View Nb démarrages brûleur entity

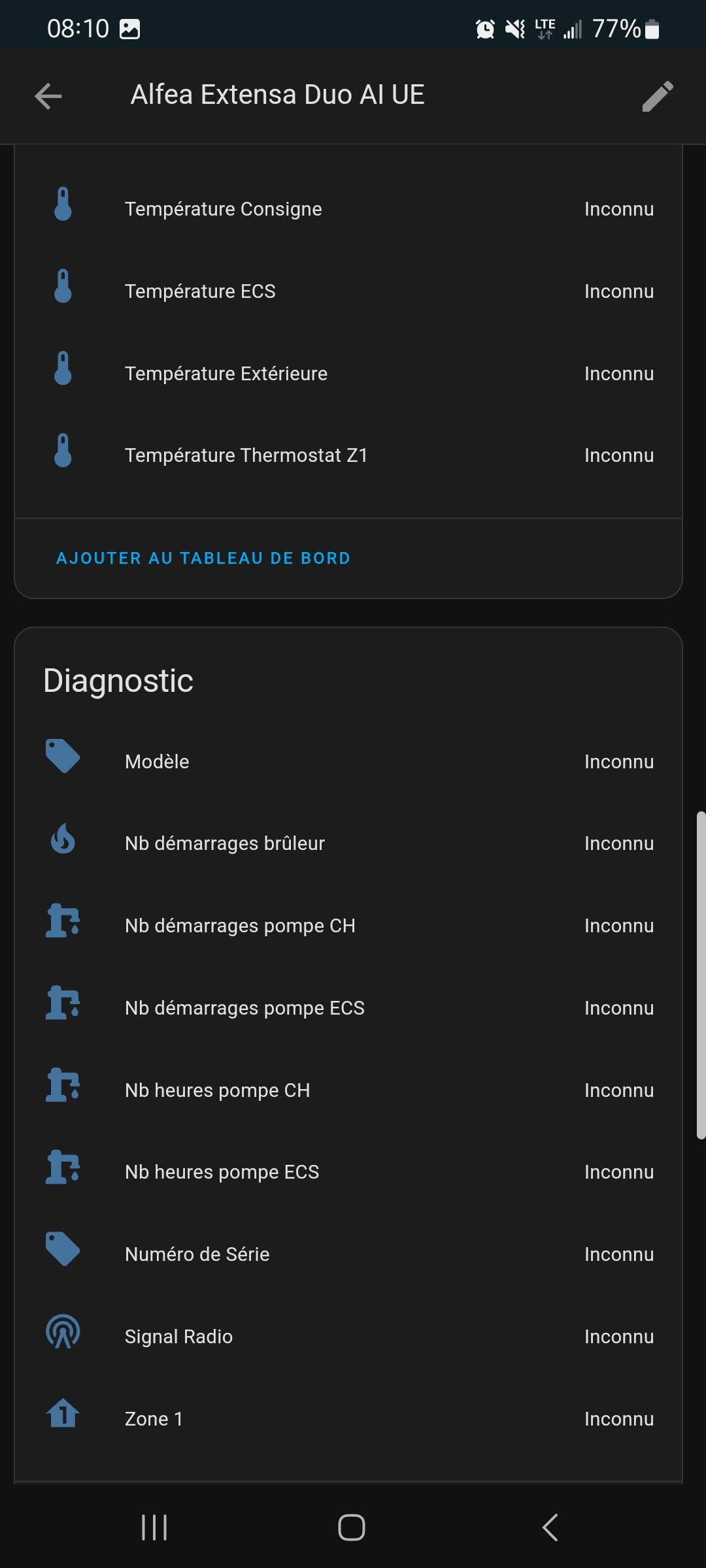(x=348, y=843)
